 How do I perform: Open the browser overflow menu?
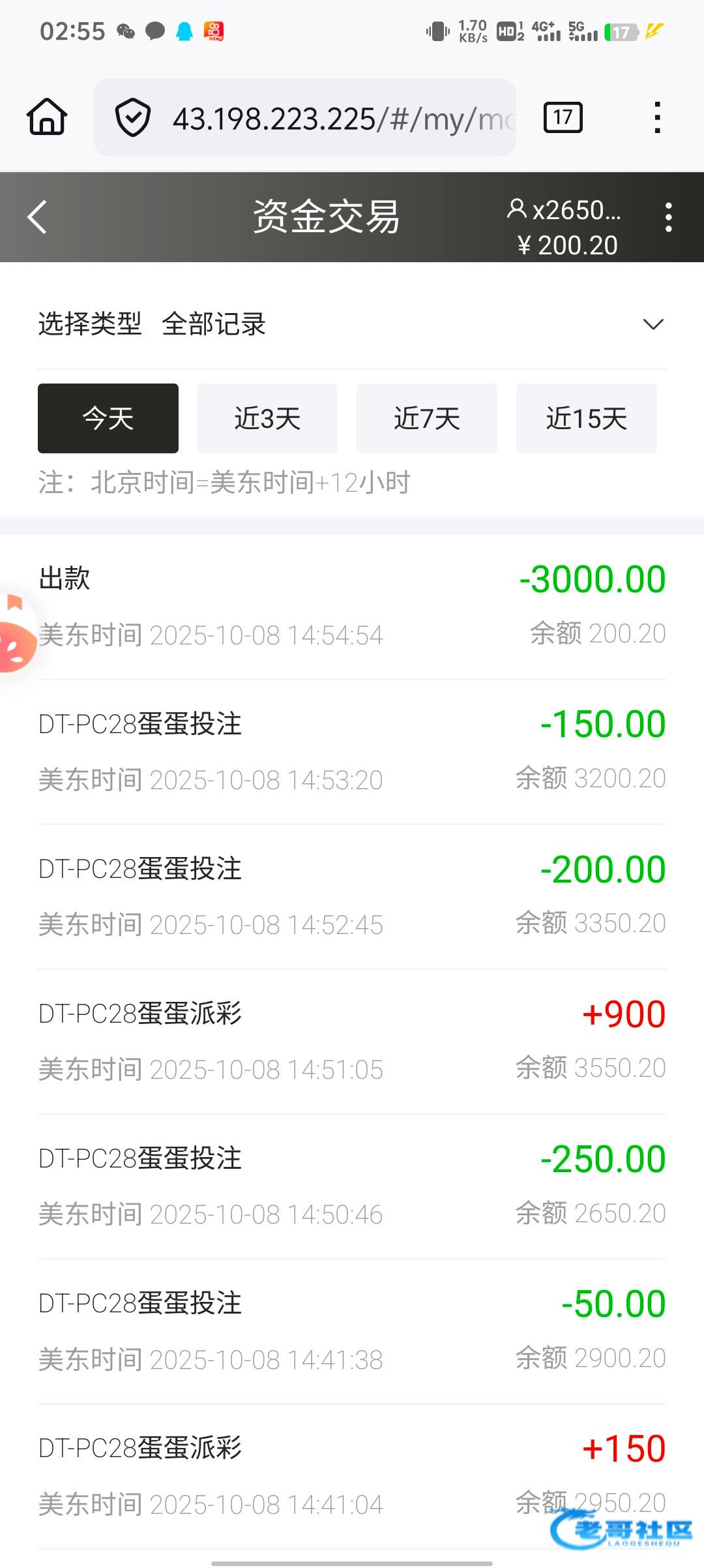pyautogui.click(x=657, y=117)
